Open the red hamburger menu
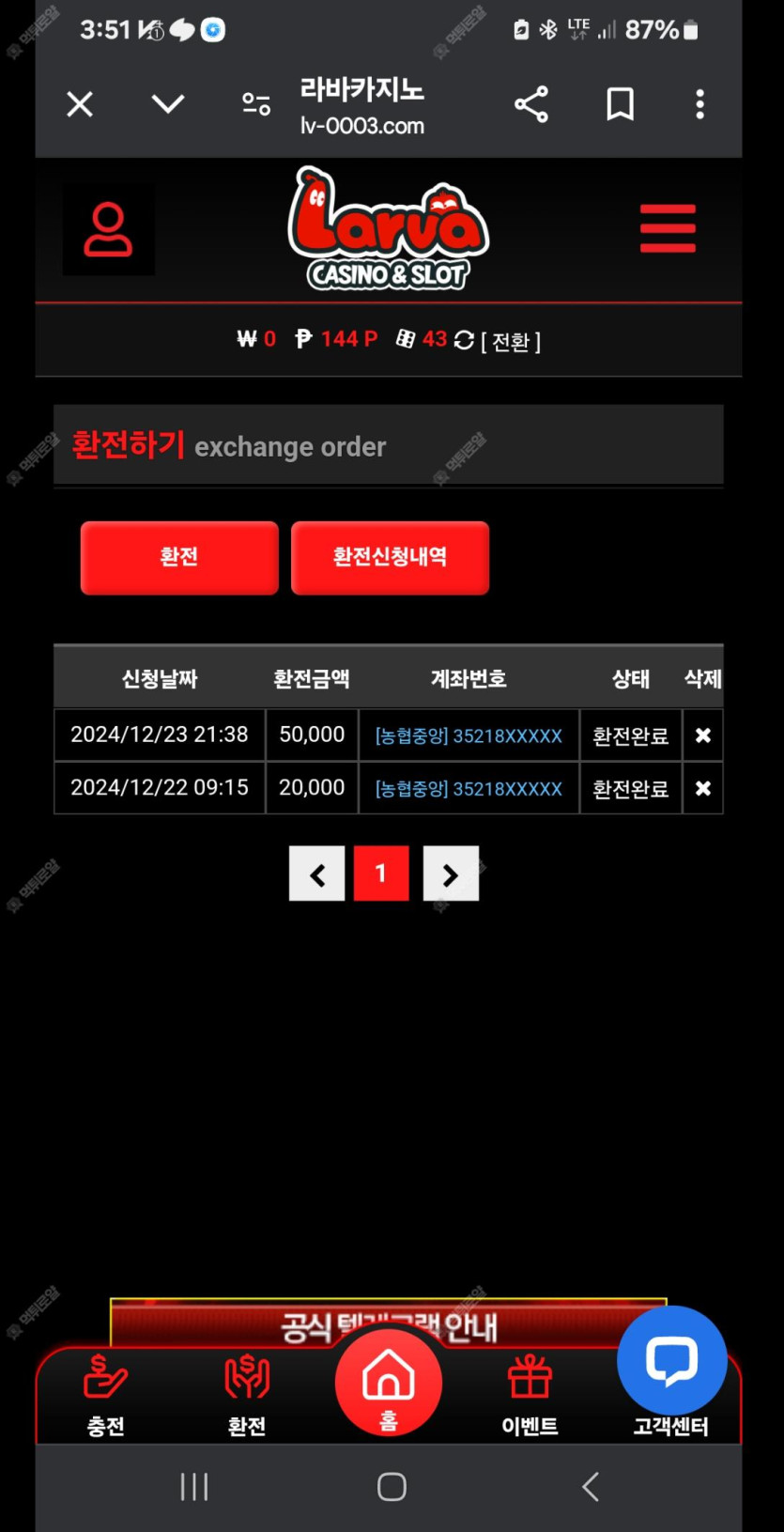784x1532 pixels. (x=668, y=228)
